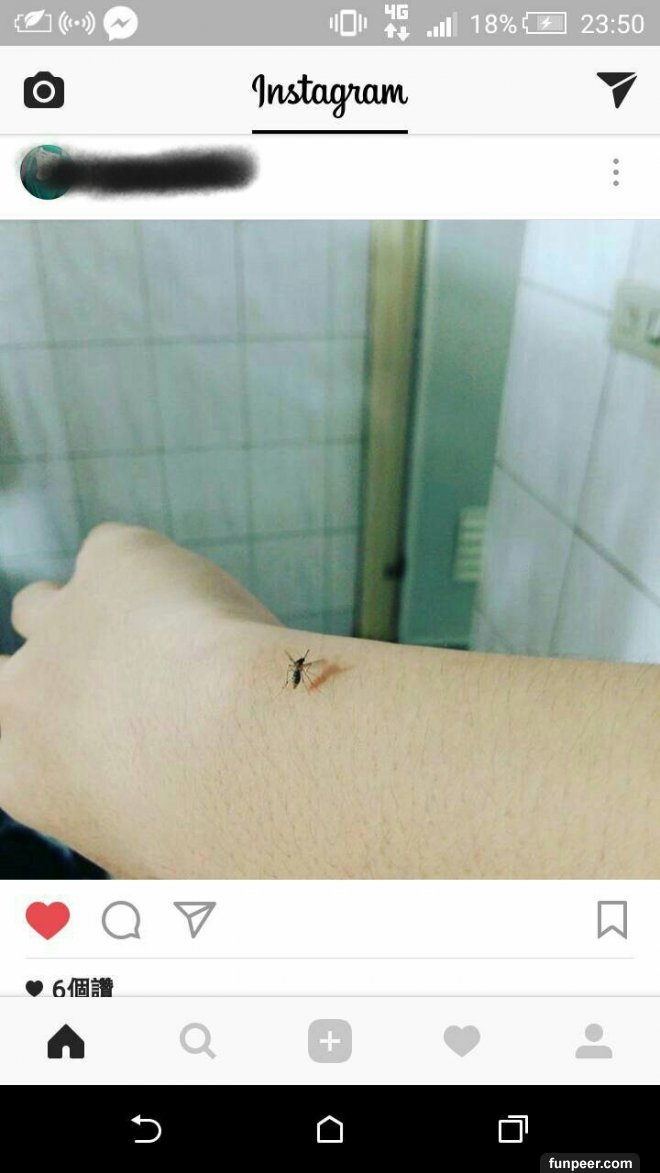Switch to the Profile tab
This screenshot has width=660, height=1173.
tap(593, 1041)
